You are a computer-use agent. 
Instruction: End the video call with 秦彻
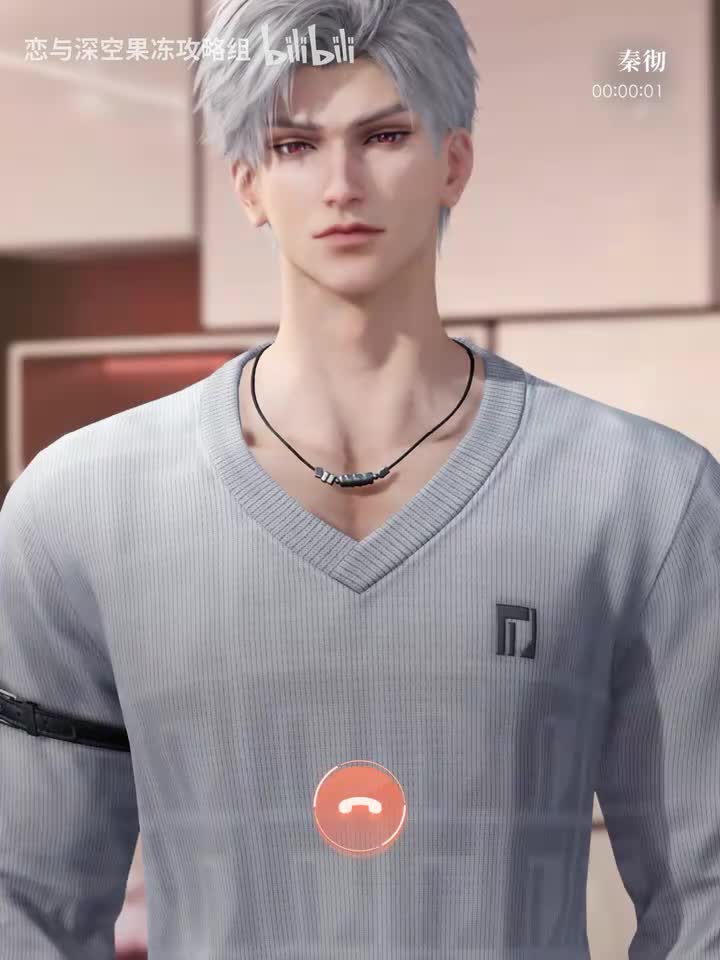361,805
